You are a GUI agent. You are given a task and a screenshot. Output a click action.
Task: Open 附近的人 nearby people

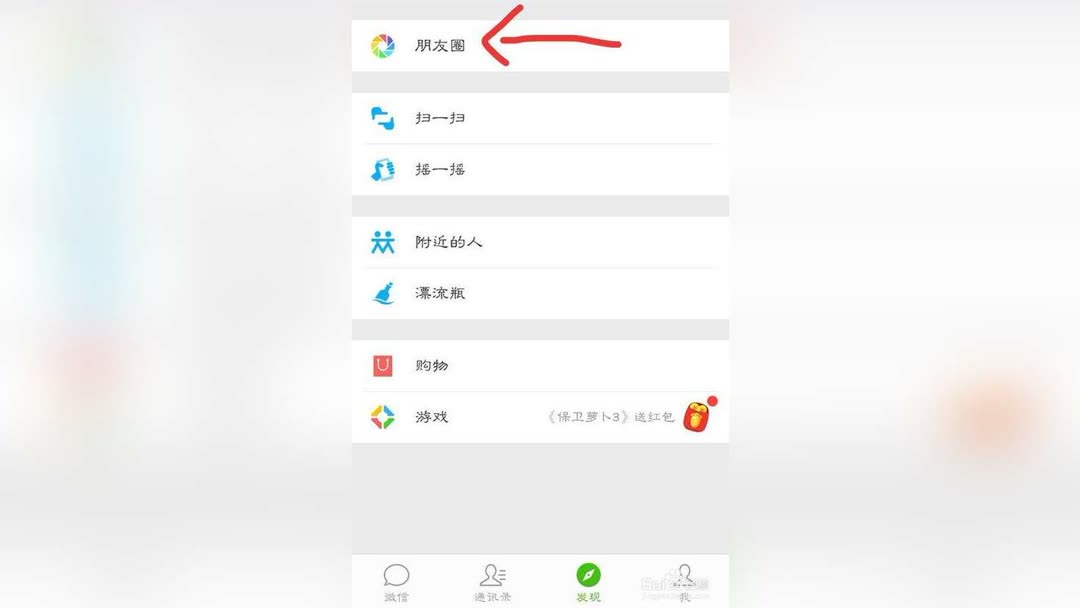[x=448, y=242]
